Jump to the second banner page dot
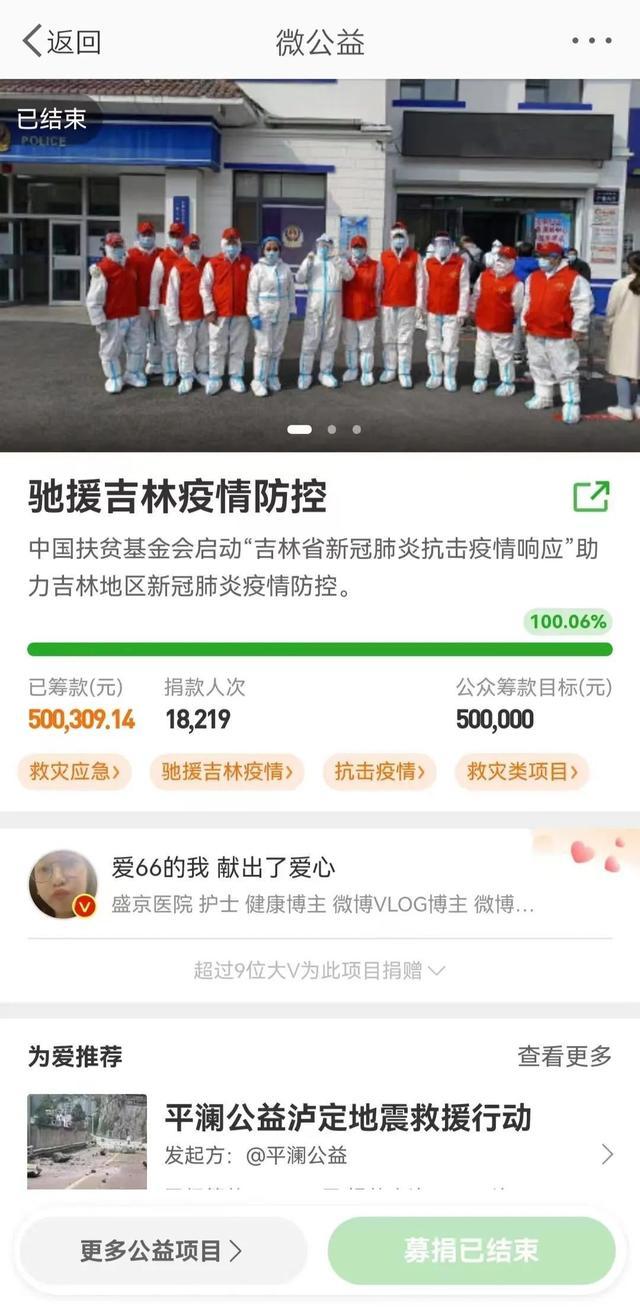Screen dimensions: 640x1312 (x=332, y=430)
